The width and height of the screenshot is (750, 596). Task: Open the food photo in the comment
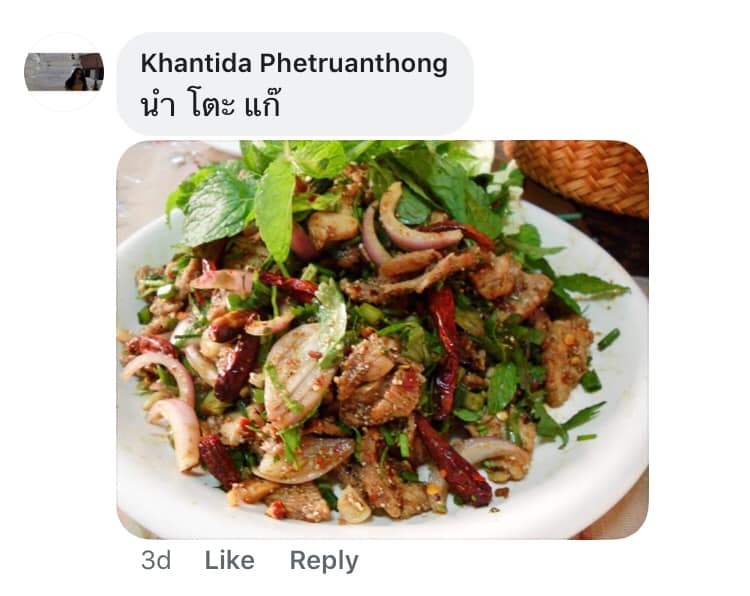coord(382,340)
